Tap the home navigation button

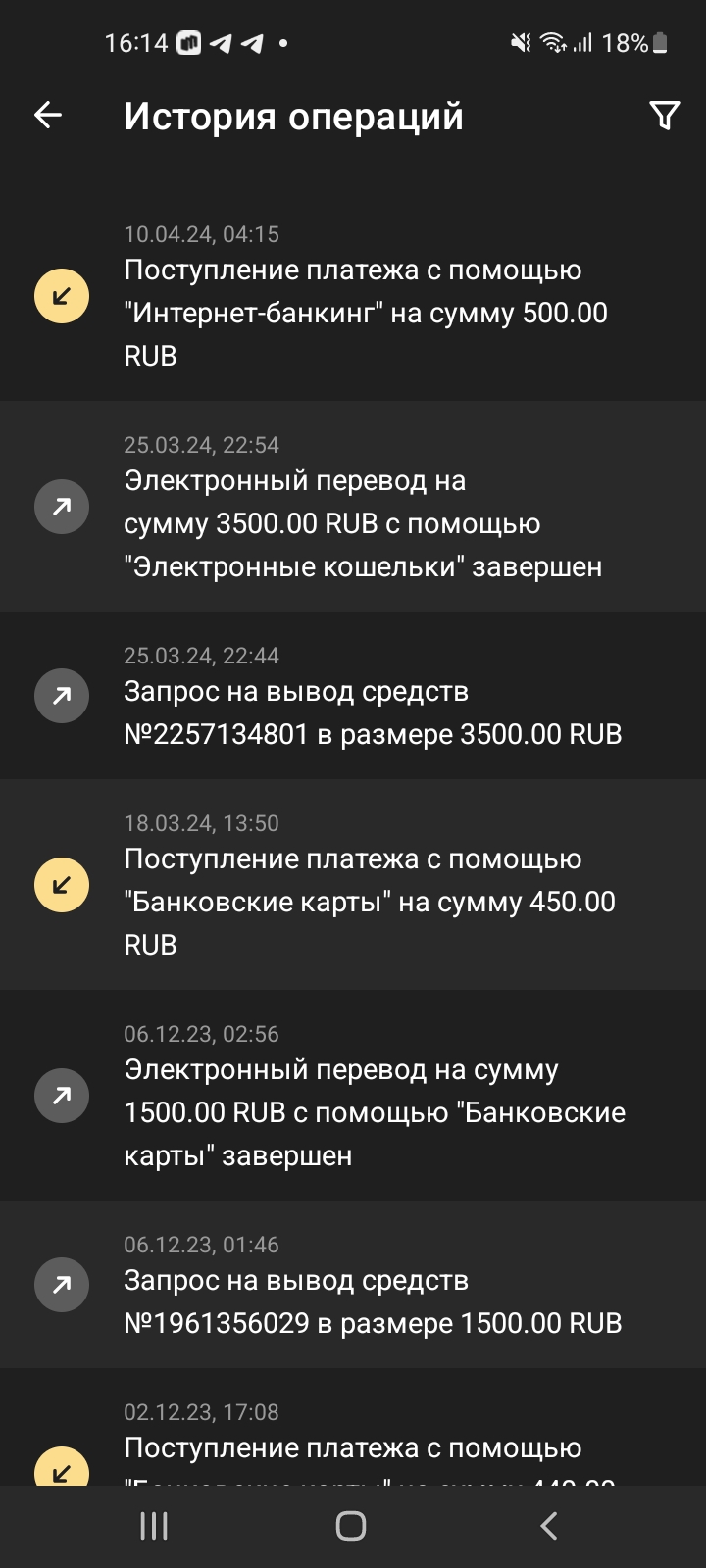click(351, 1525)
